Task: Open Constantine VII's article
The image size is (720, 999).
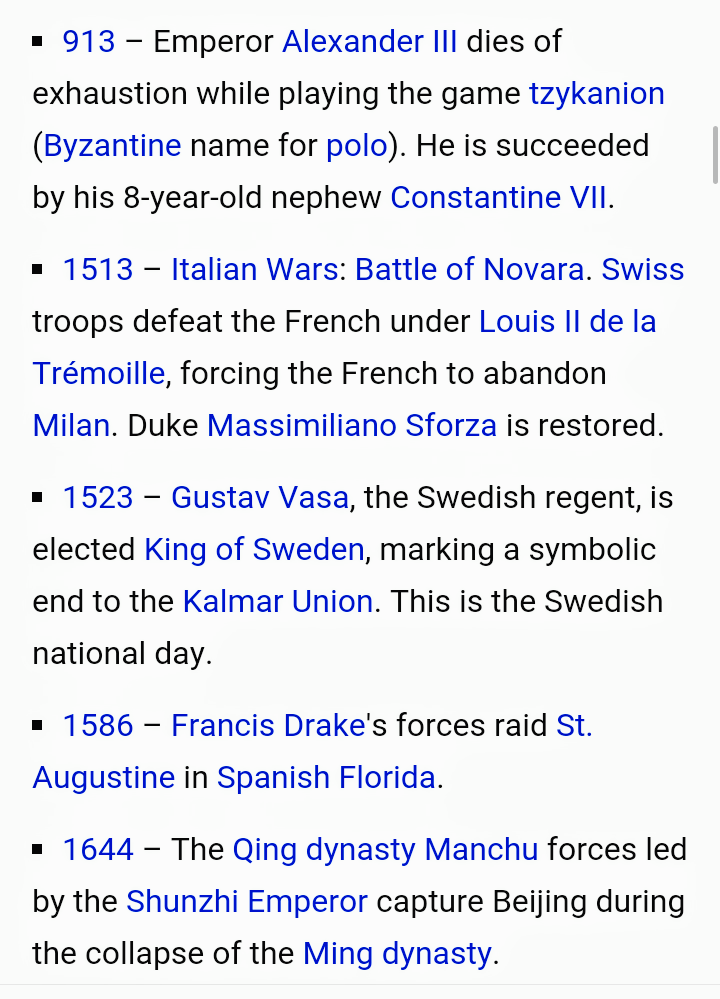Action: (498, 198)
